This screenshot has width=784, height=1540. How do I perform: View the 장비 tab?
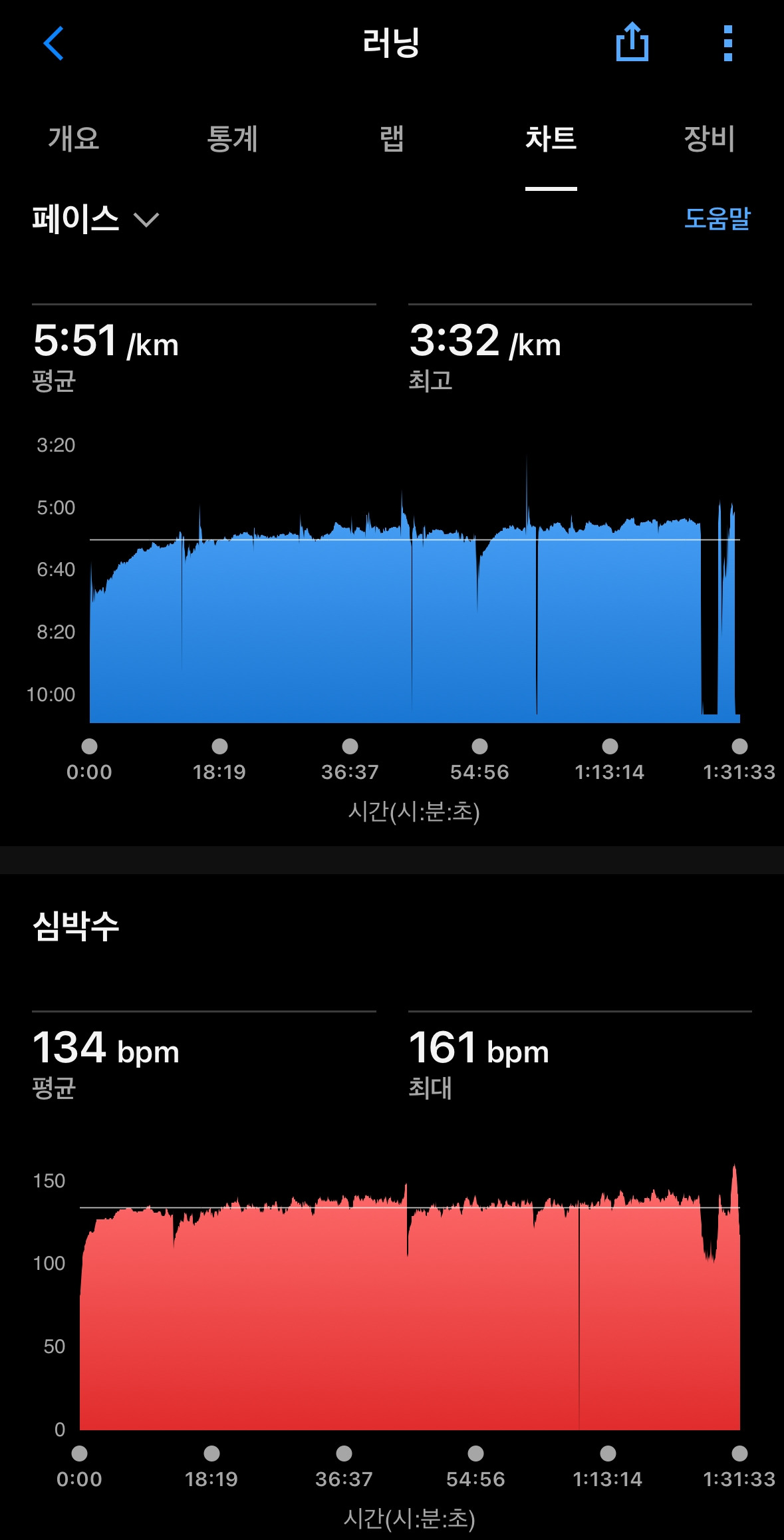(709, 139)
